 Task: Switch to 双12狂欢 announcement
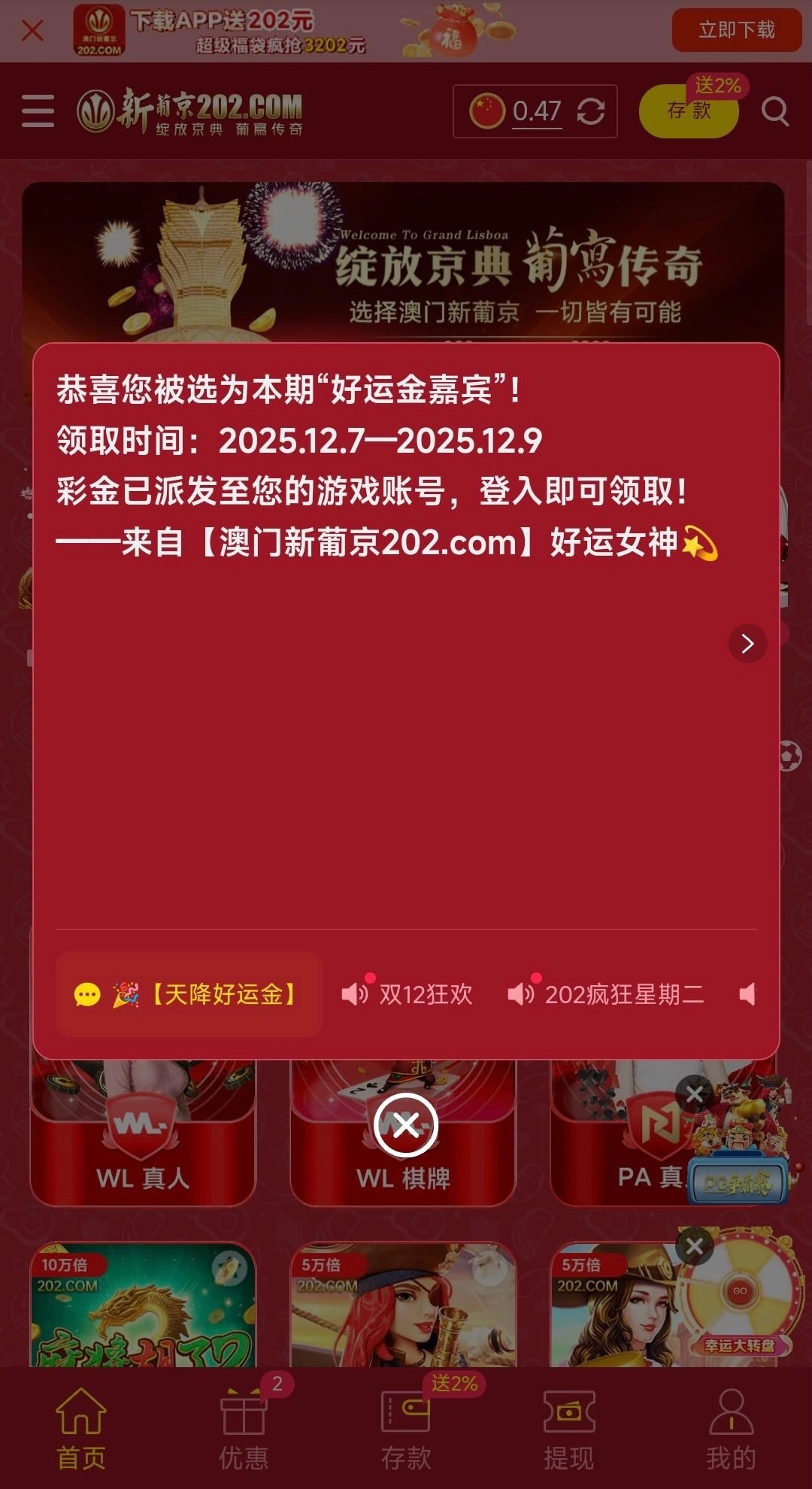408,994
